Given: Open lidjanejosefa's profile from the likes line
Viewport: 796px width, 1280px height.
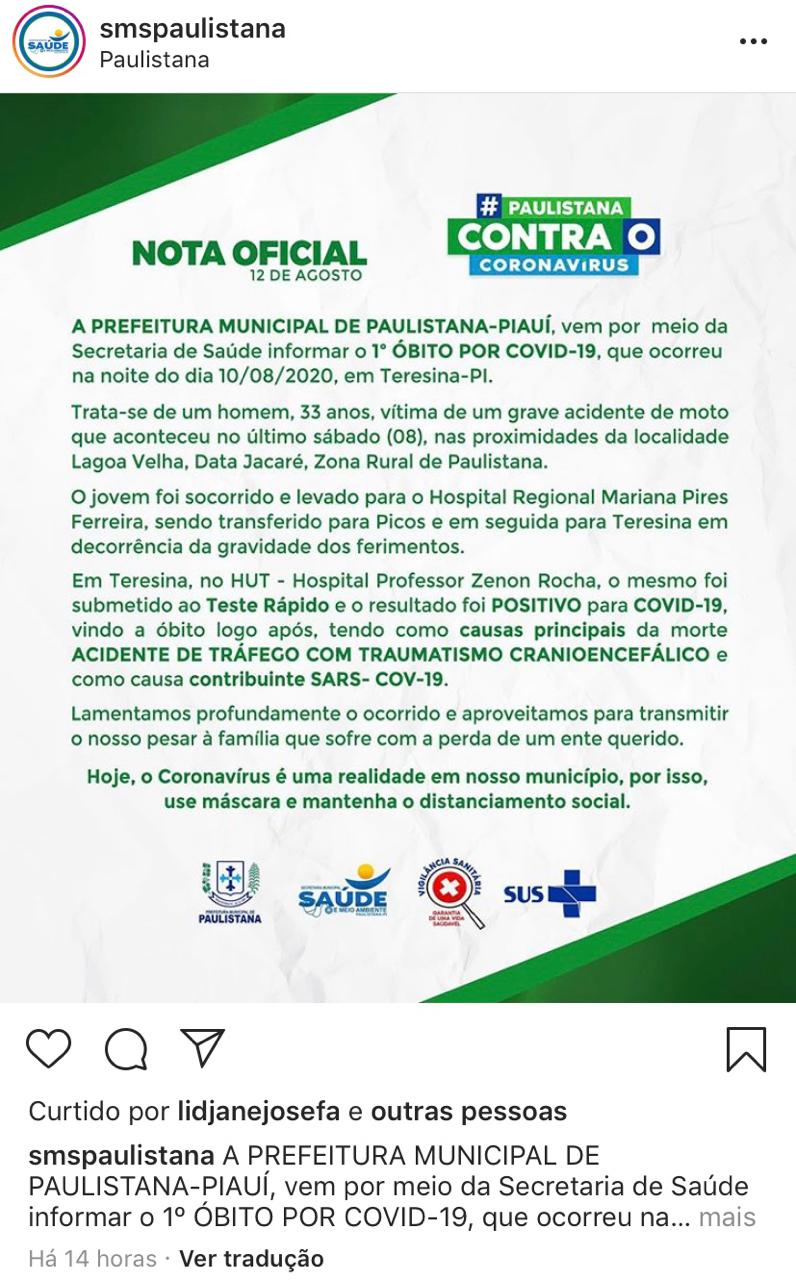Looking at the screenshot, I should tap(258, 1111).
